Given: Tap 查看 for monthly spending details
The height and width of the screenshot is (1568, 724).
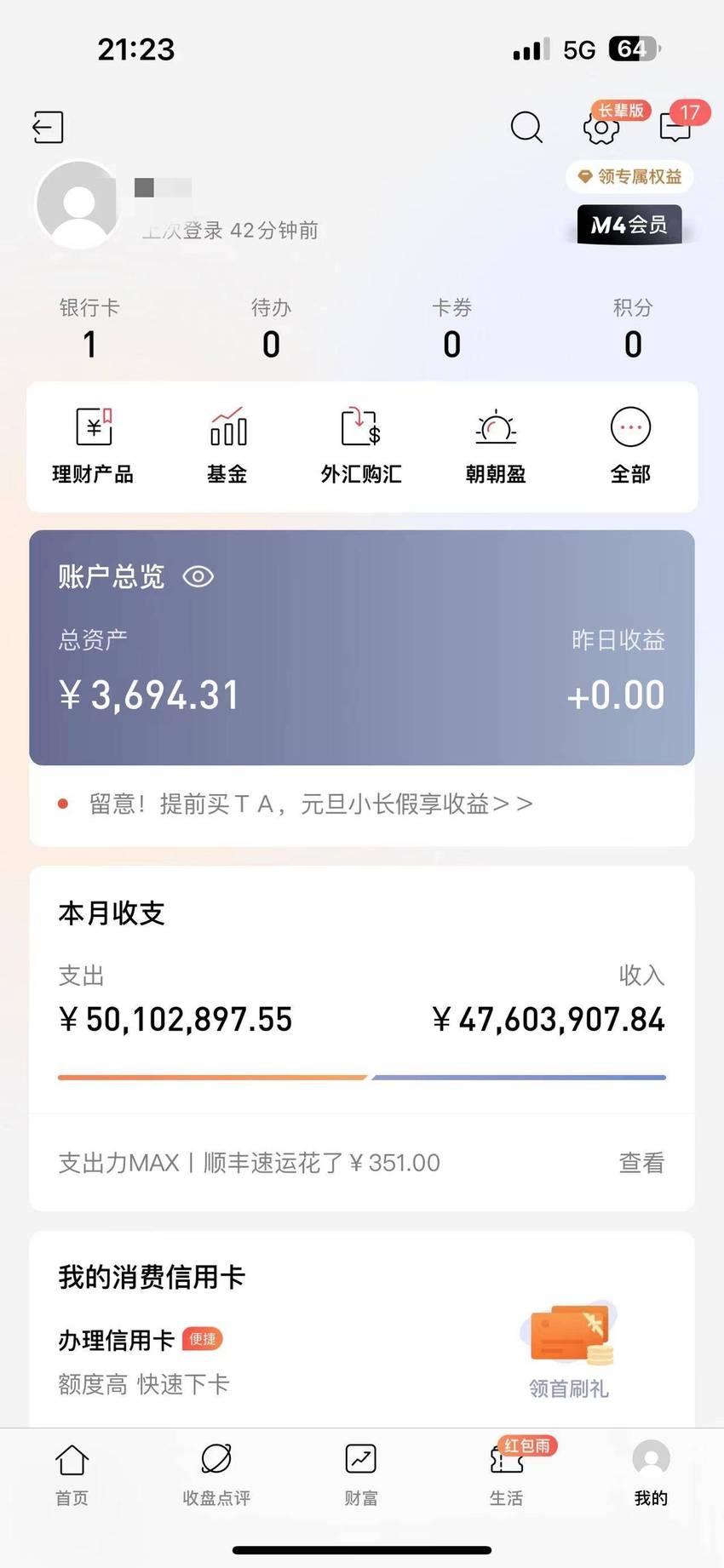Looking at the screenshot, I should 641,1163.
